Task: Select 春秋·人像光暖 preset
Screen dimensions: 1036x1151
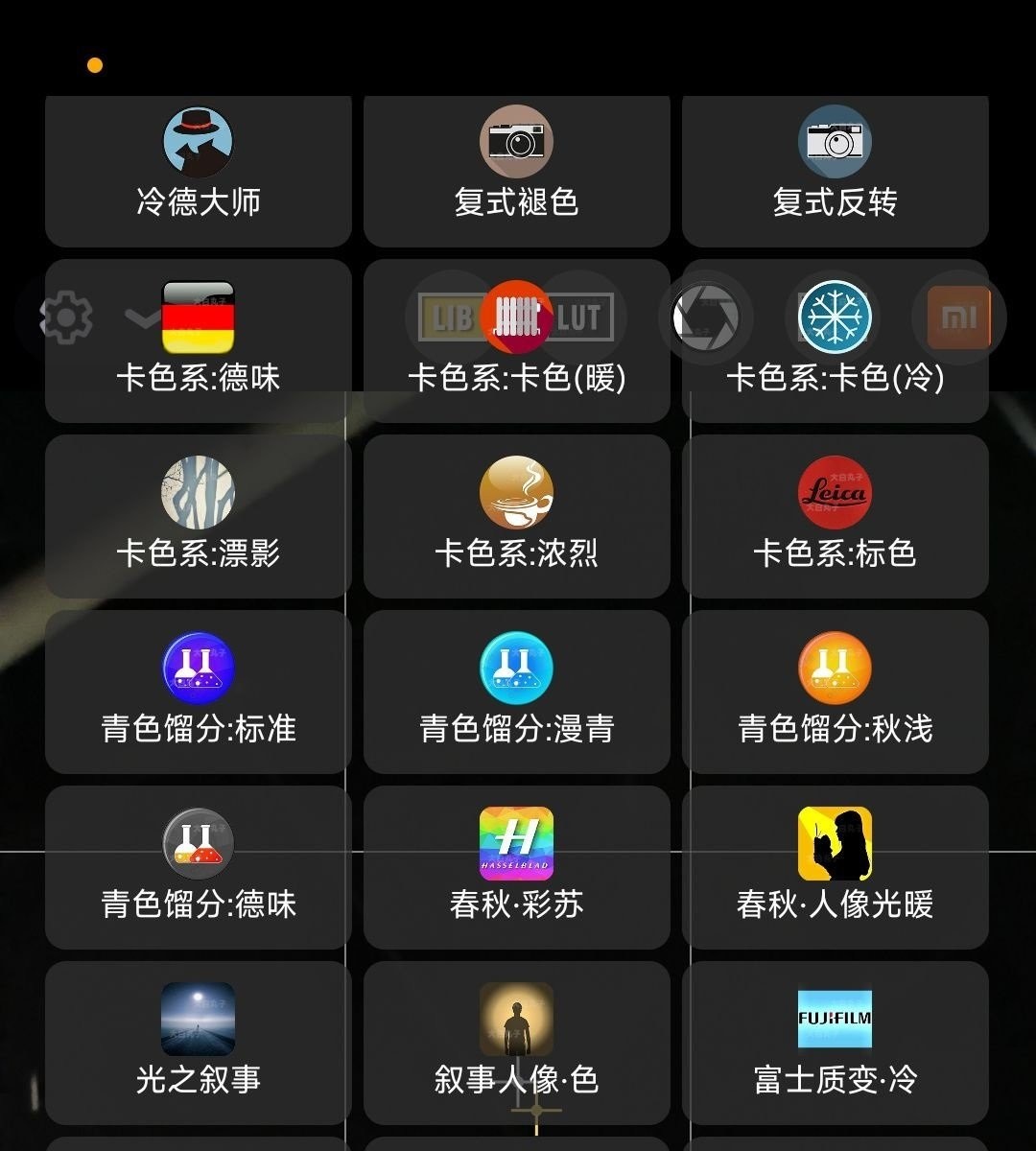Action: coord(835,868)
